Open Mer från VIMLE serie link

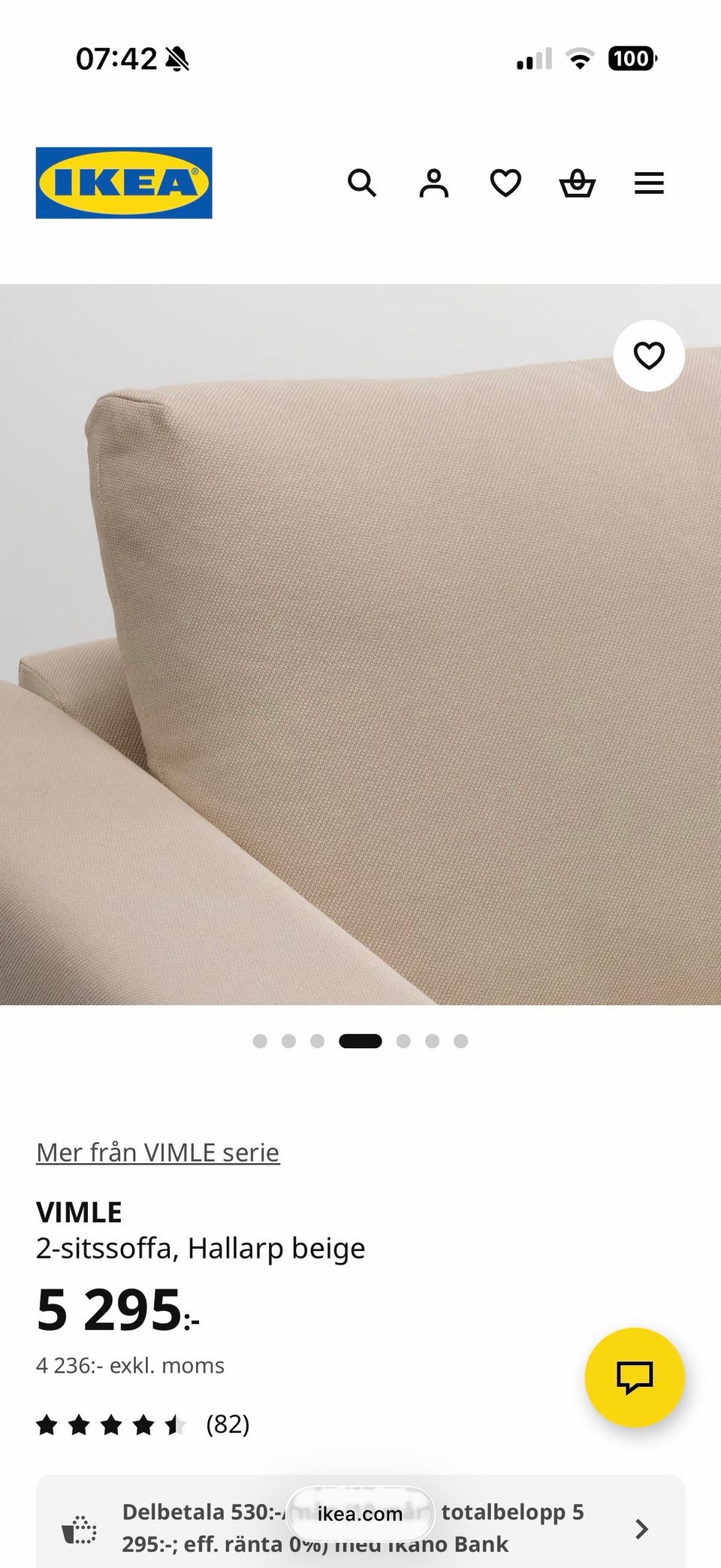[158, 1152]
